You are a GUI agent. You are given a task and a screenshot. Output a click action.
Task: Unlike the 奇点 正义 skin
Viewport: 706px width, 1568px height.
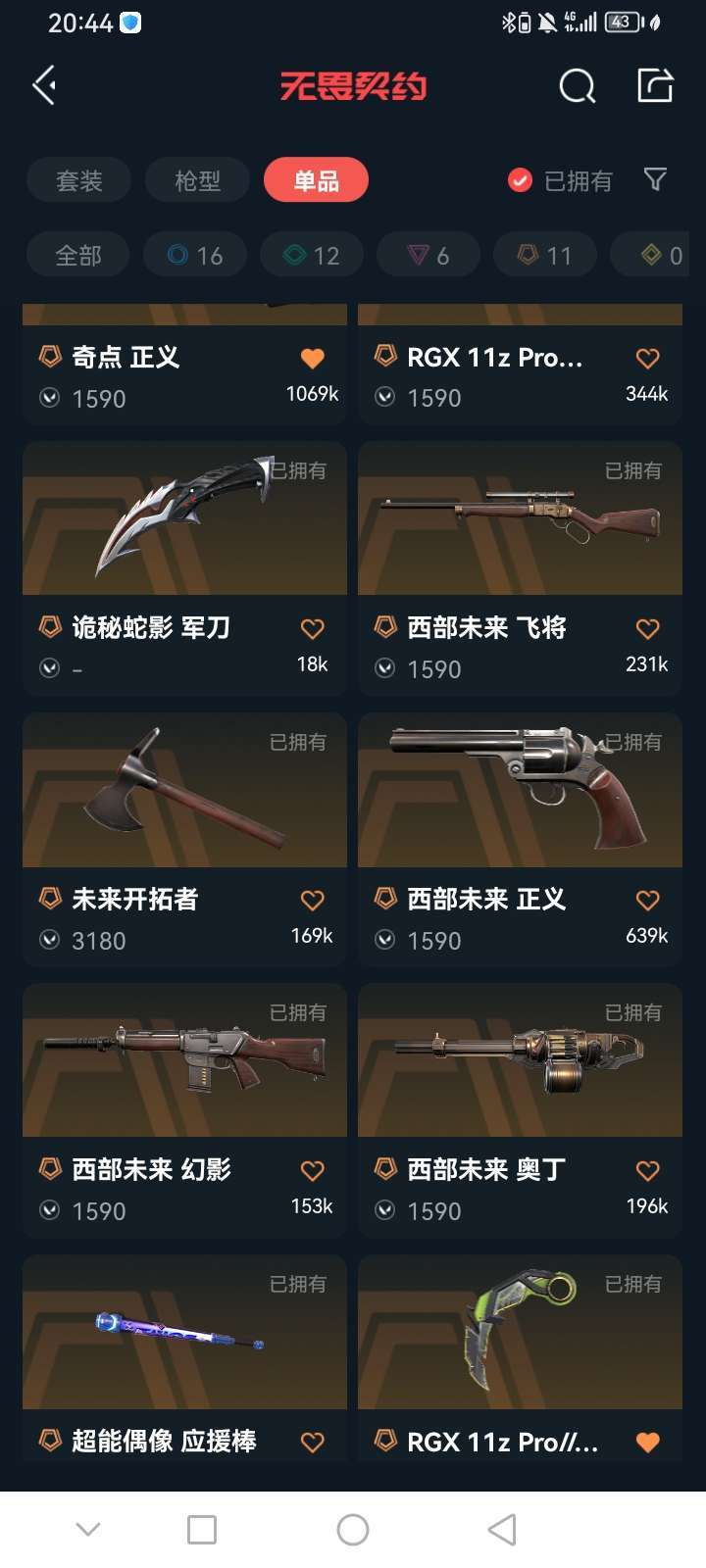pos(312,359)
